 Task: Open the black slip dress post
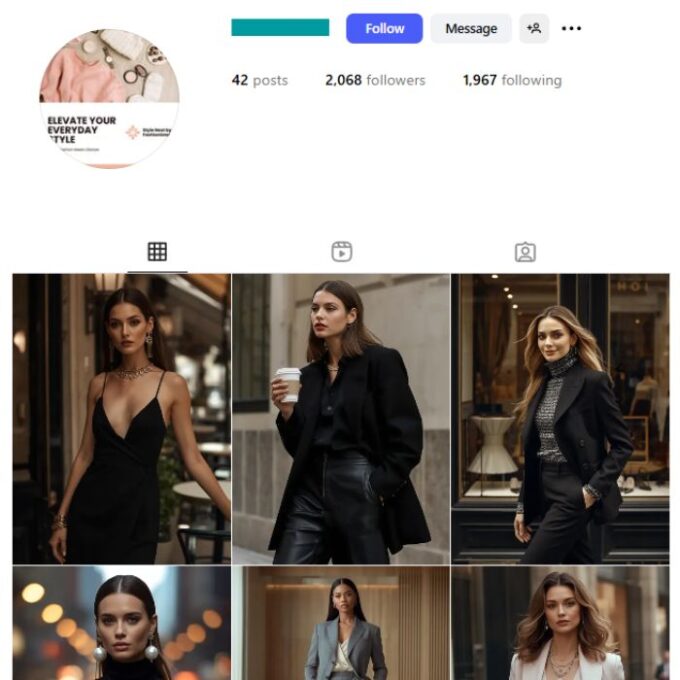click(x=121, y=418)
